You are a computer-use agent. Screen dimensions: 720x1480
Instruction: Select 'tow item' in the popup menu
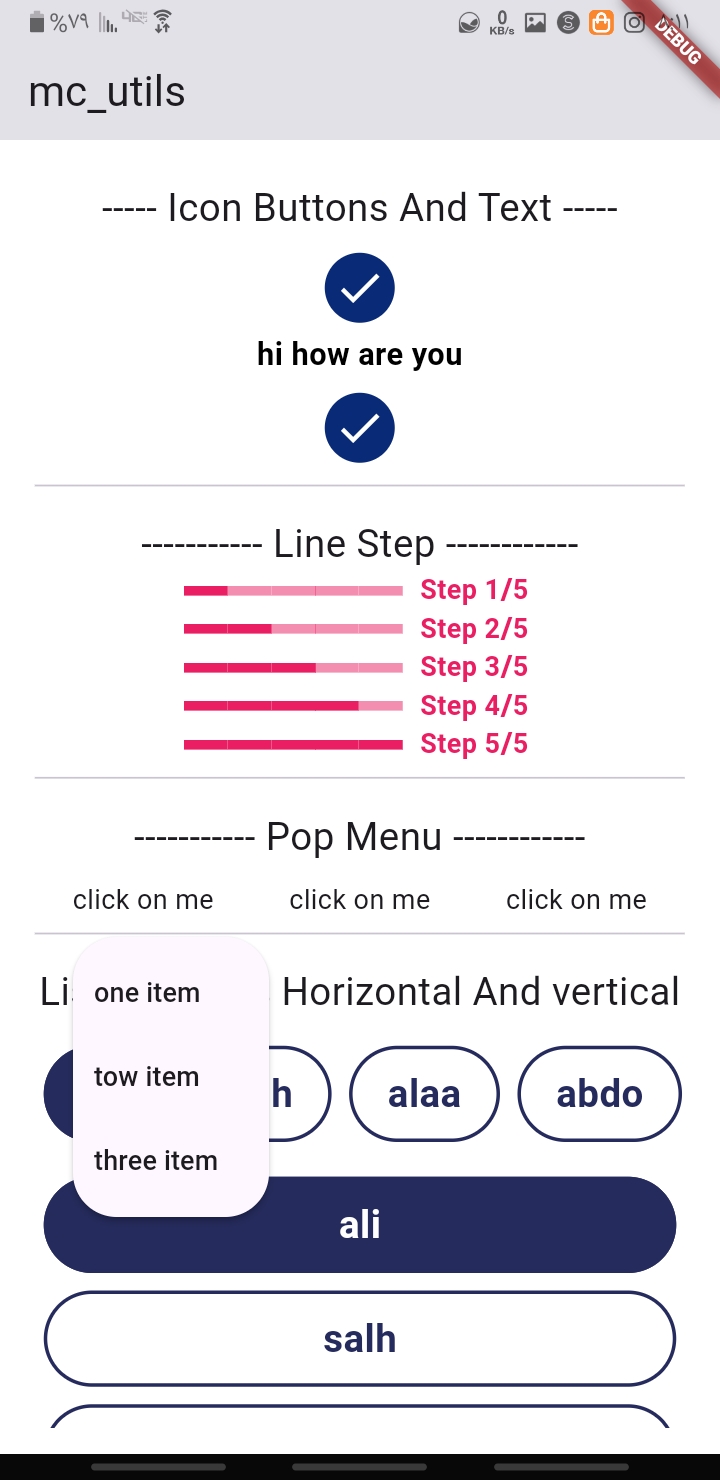point(147,1077)
